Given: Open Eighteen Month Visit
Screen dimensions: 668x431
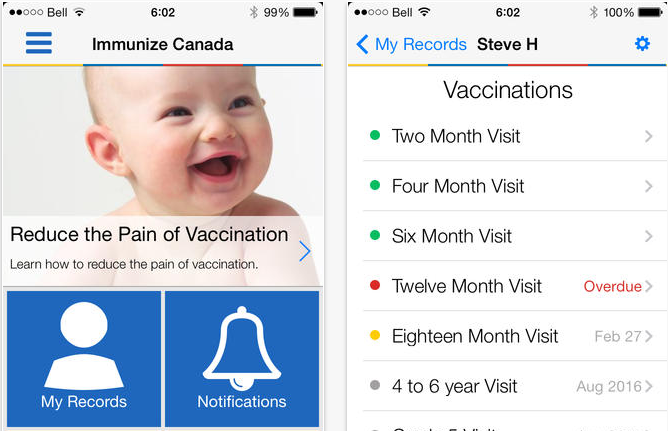Looking at the screenshot, I should 508,336.
